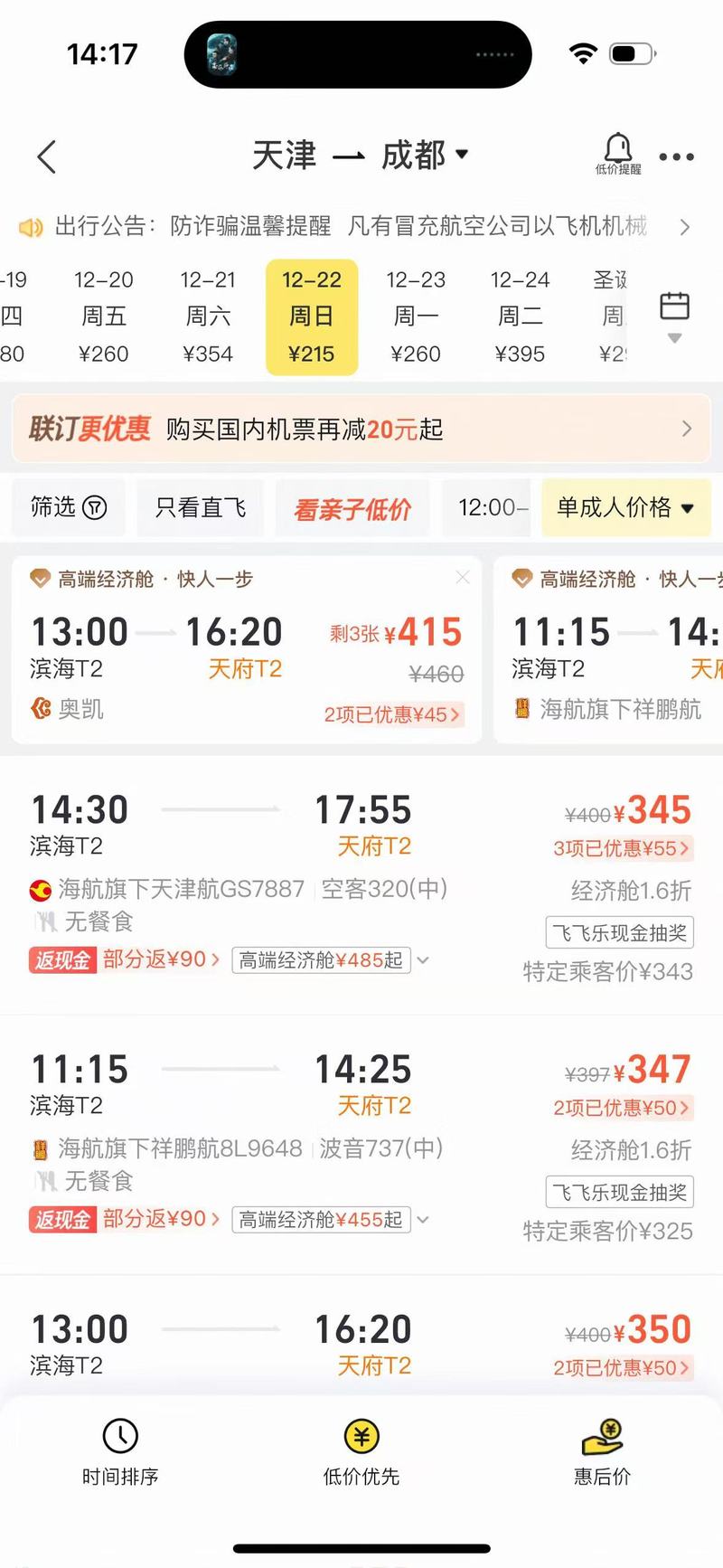Select date 12-20 周五
Screen dimensions: 723x1568
(x=104, y=316)
